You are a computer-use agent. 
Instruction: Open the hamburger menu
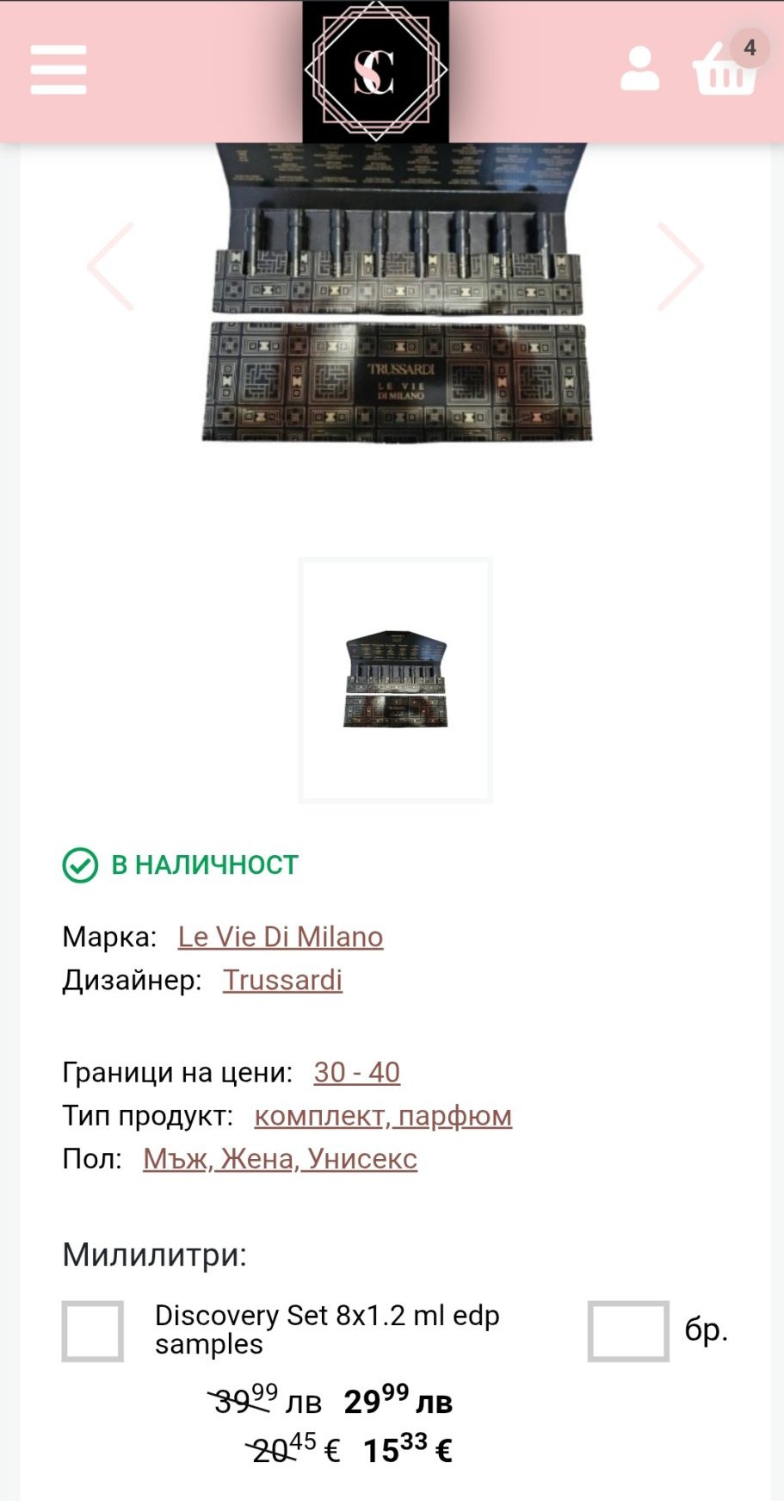click(59, 70)
